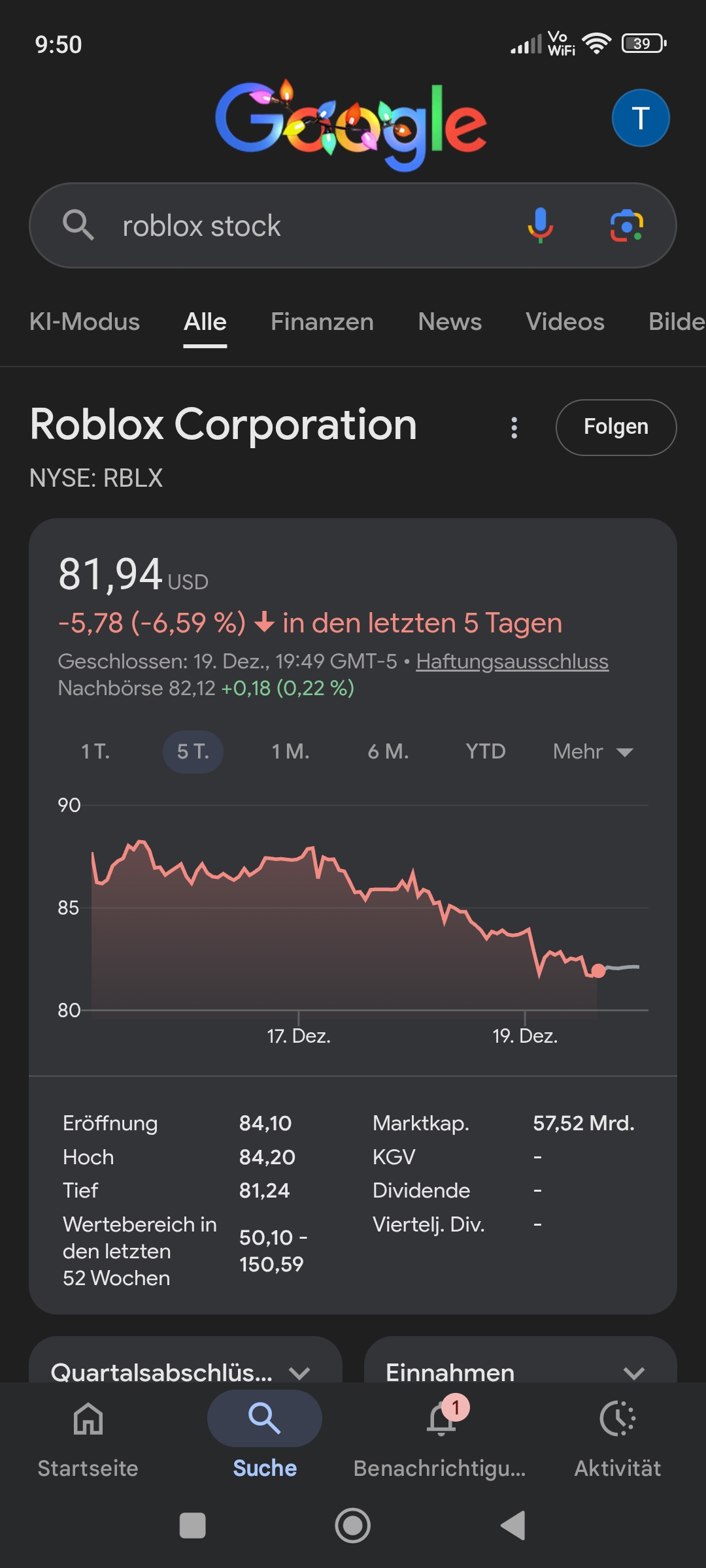Switch to the KI-Modus tab
706x1568 pixels.
tap(84, 321)
